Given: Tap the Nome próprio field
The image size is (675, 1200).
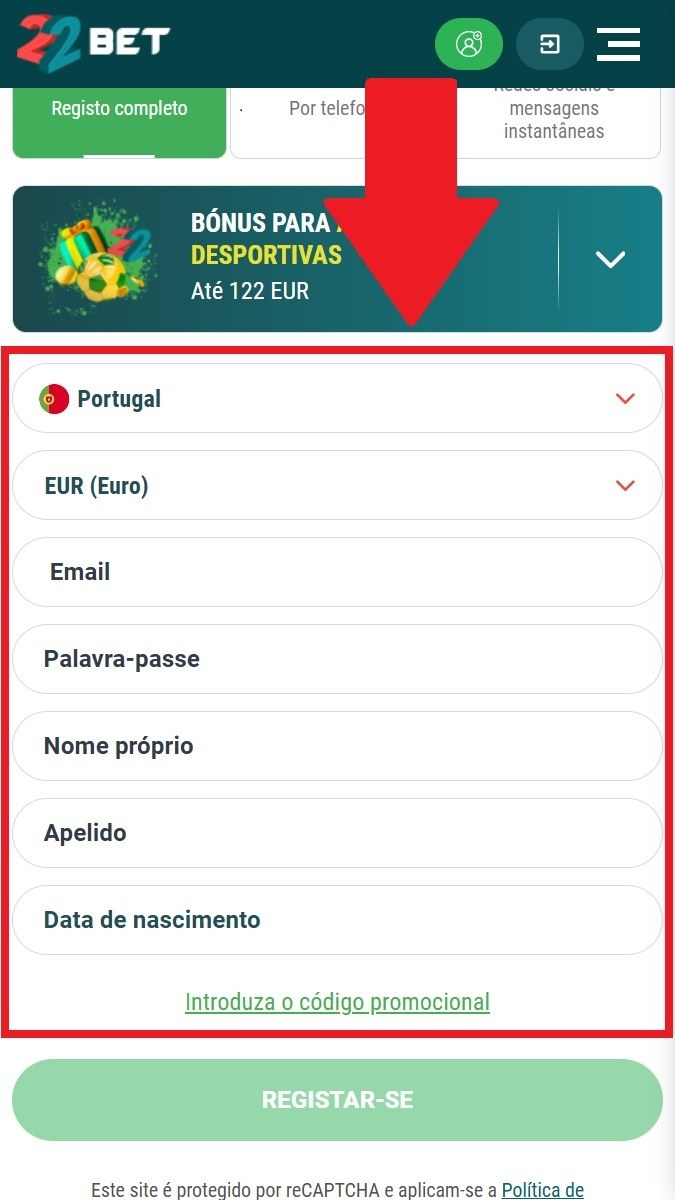Looking at the screenshot, I should 337,746.
